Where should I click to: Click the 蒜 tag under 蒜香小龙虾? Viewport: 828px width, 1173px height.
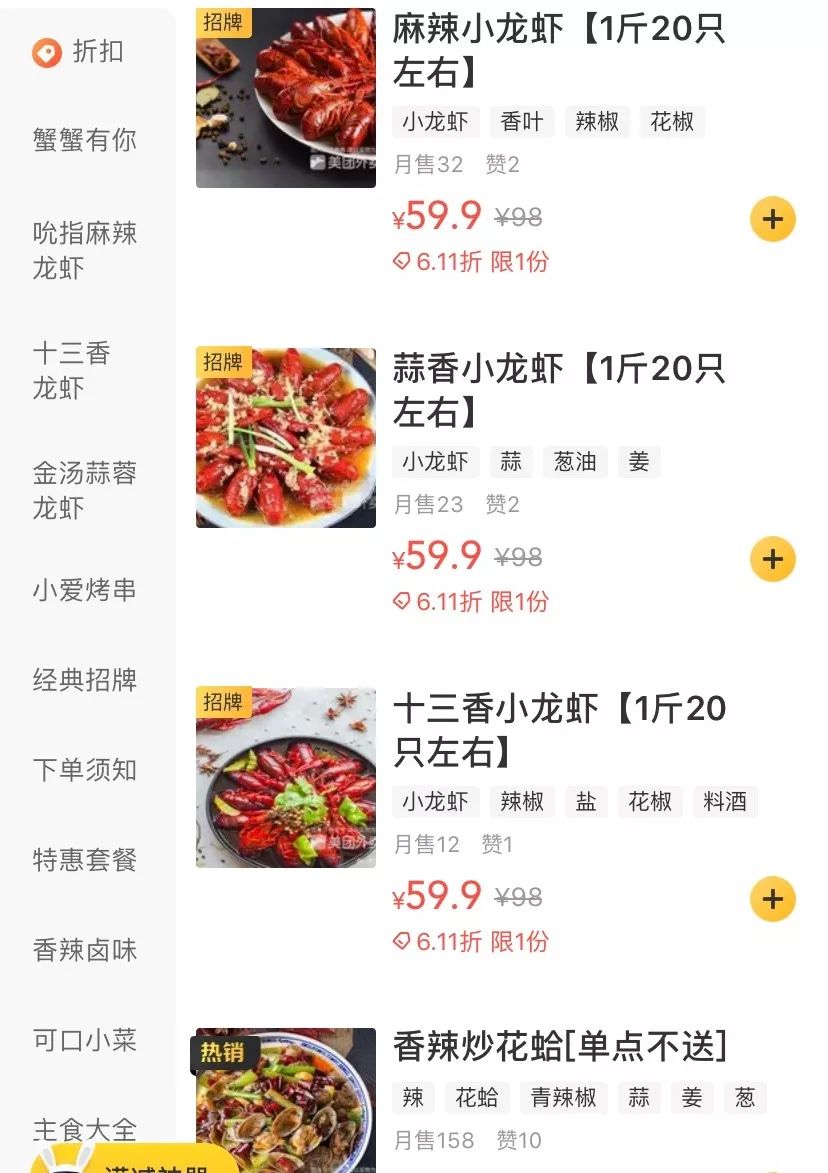coord(510,461)
